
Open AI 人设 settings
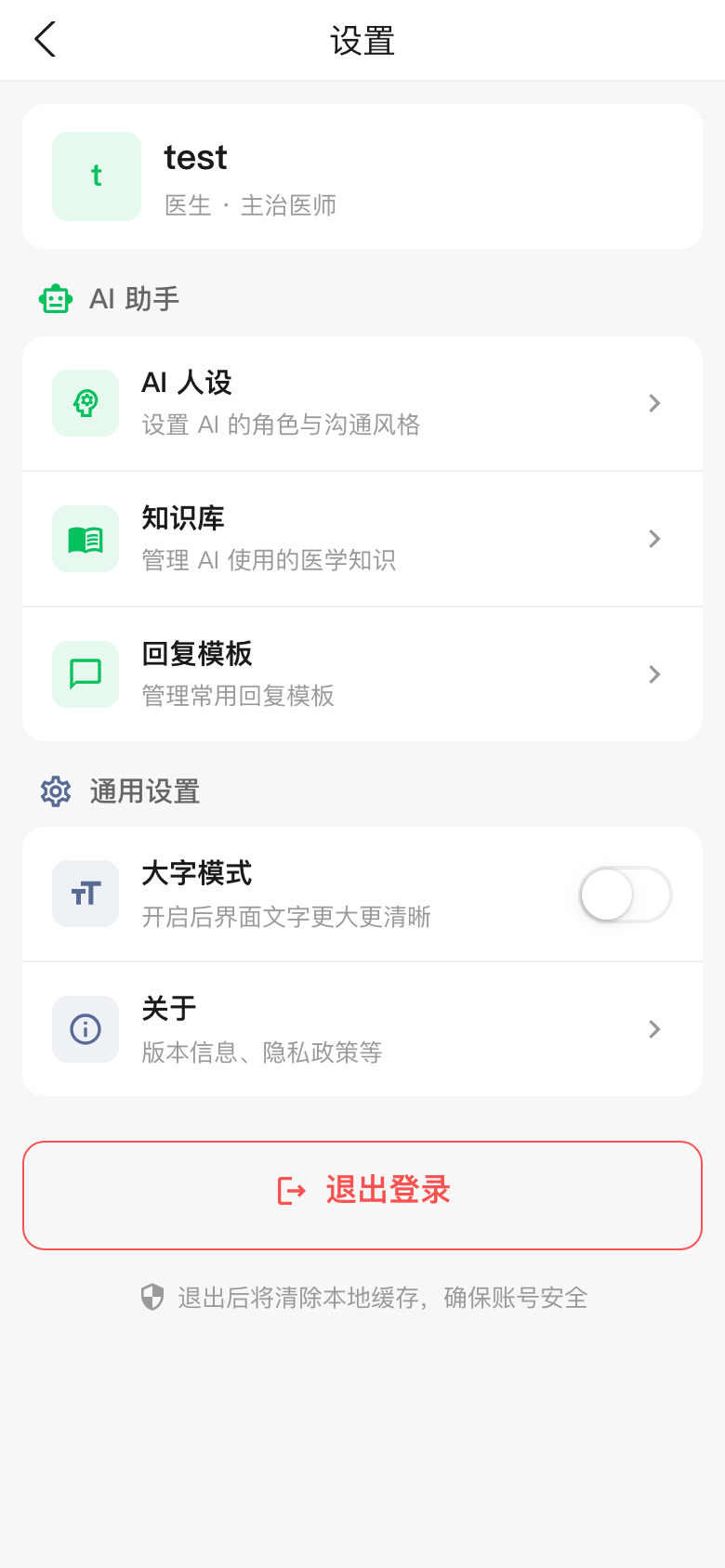click(362, 403)
